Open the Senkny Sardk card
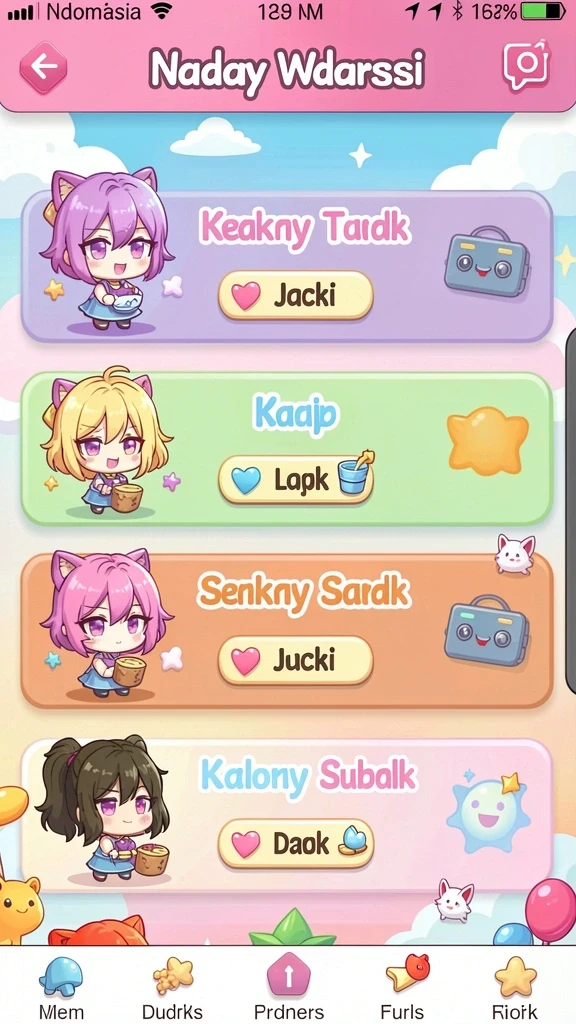This screenshot has width=576, height=1024. (287, 631)
